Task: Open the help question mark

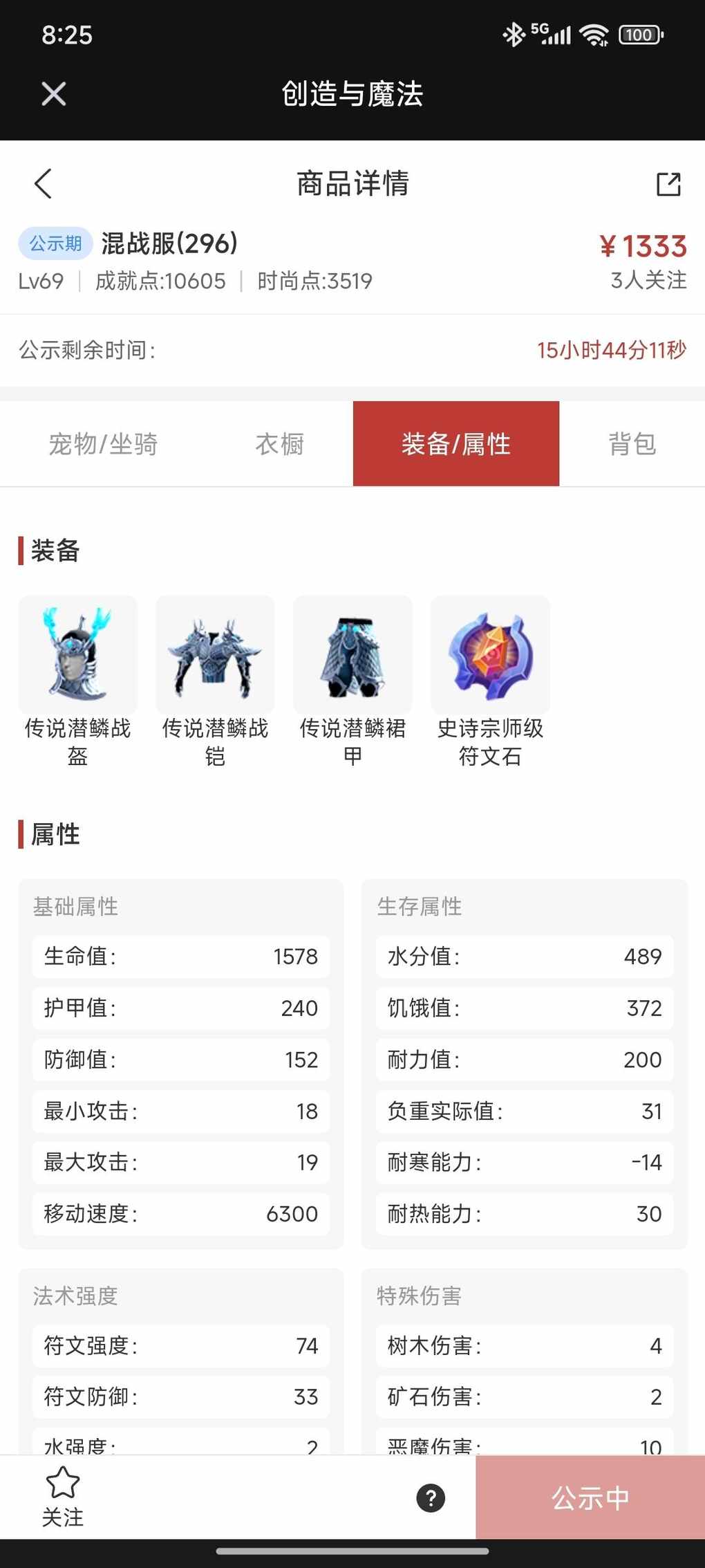Action: pos(431,1498)
